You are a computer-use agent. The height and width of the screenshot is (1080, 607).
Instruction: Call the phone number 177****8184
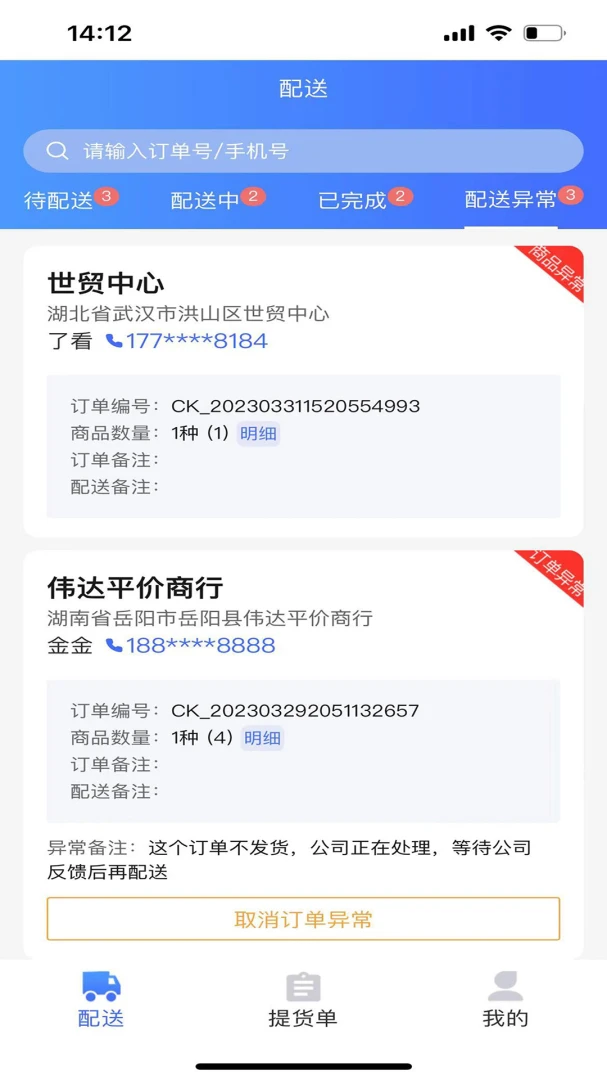(x=187, y=341)
